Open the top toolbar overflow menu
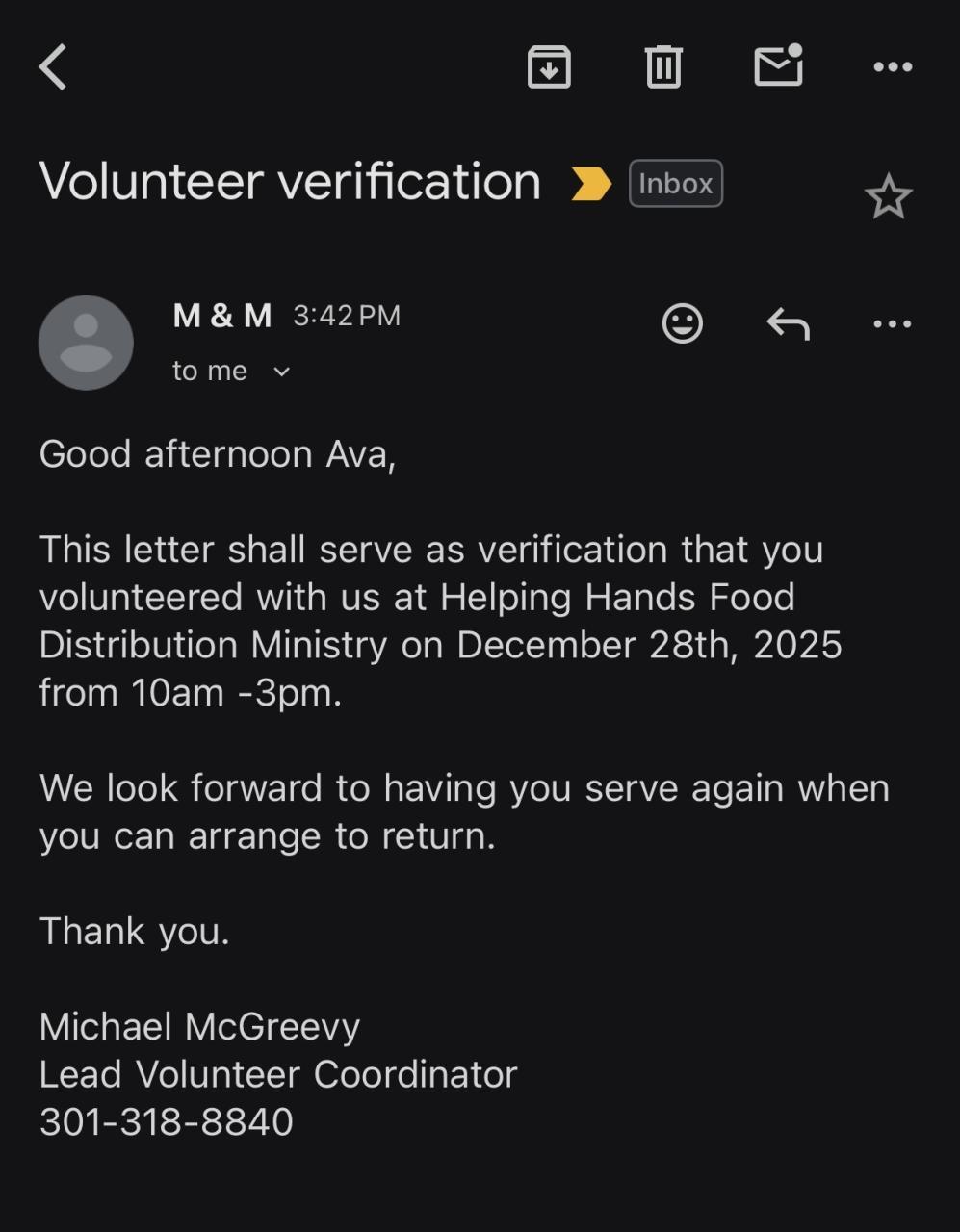 (x=892, y=67)
